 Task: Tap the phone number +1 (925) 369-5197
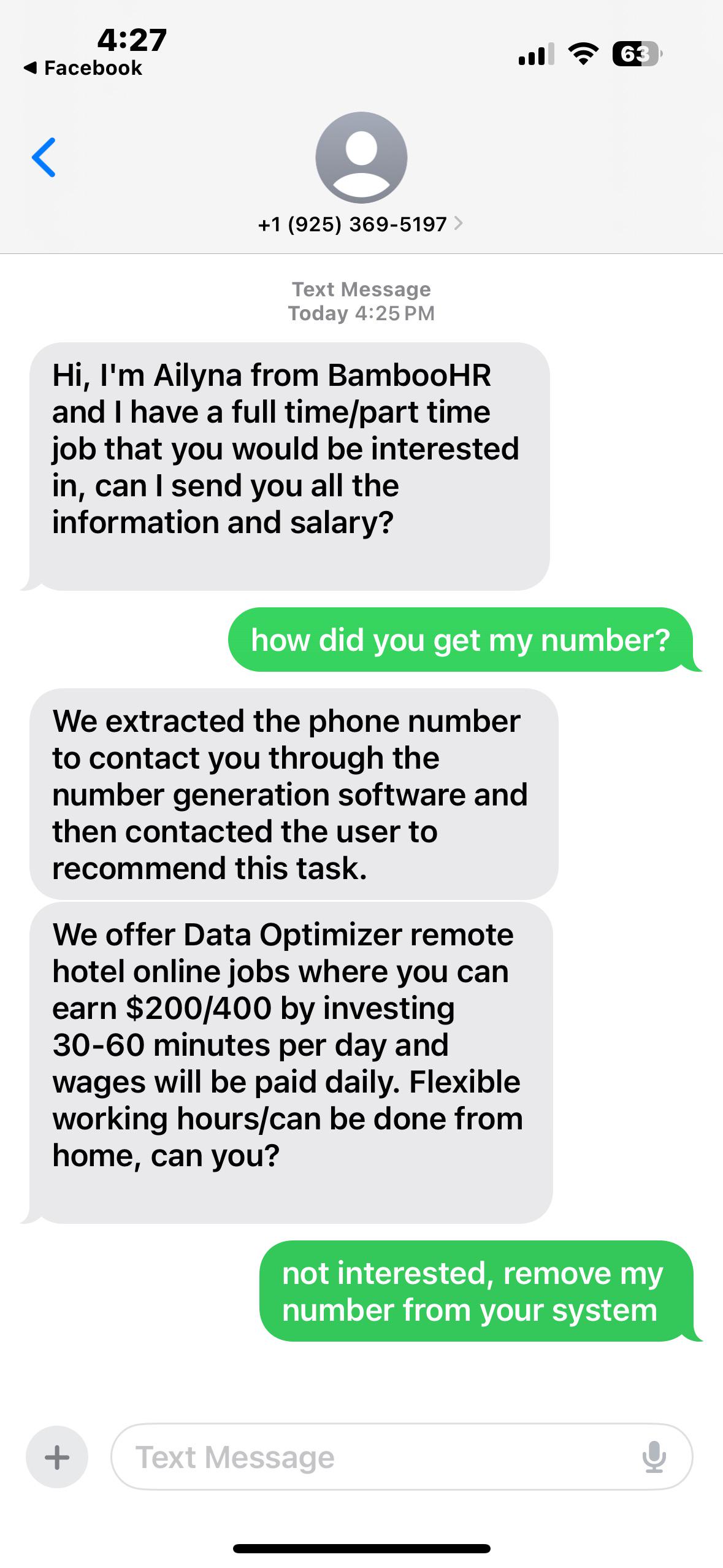pos(351,224)
